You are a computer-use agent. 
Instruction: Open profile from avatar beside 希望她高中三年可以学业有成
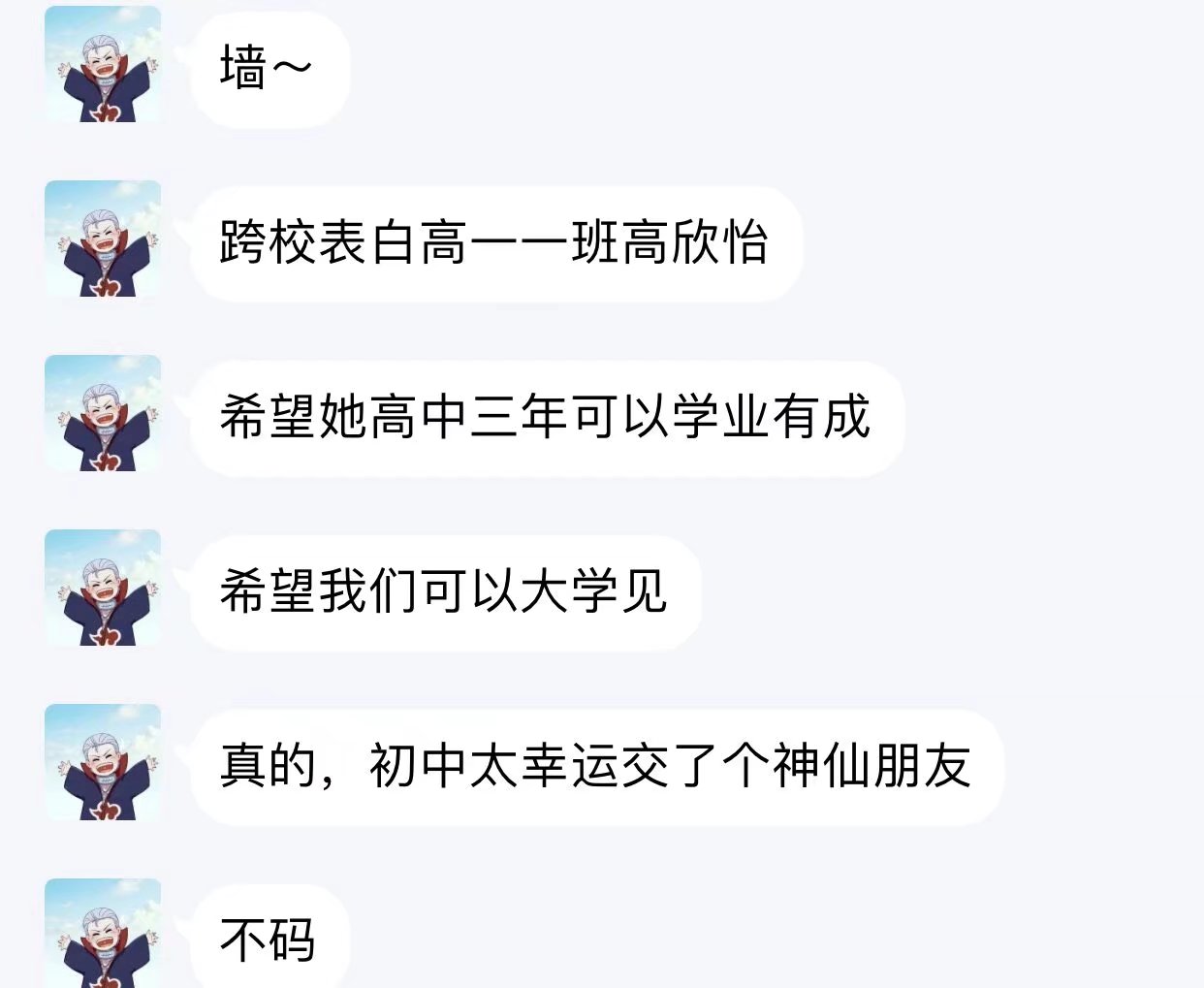pos(103,413)
